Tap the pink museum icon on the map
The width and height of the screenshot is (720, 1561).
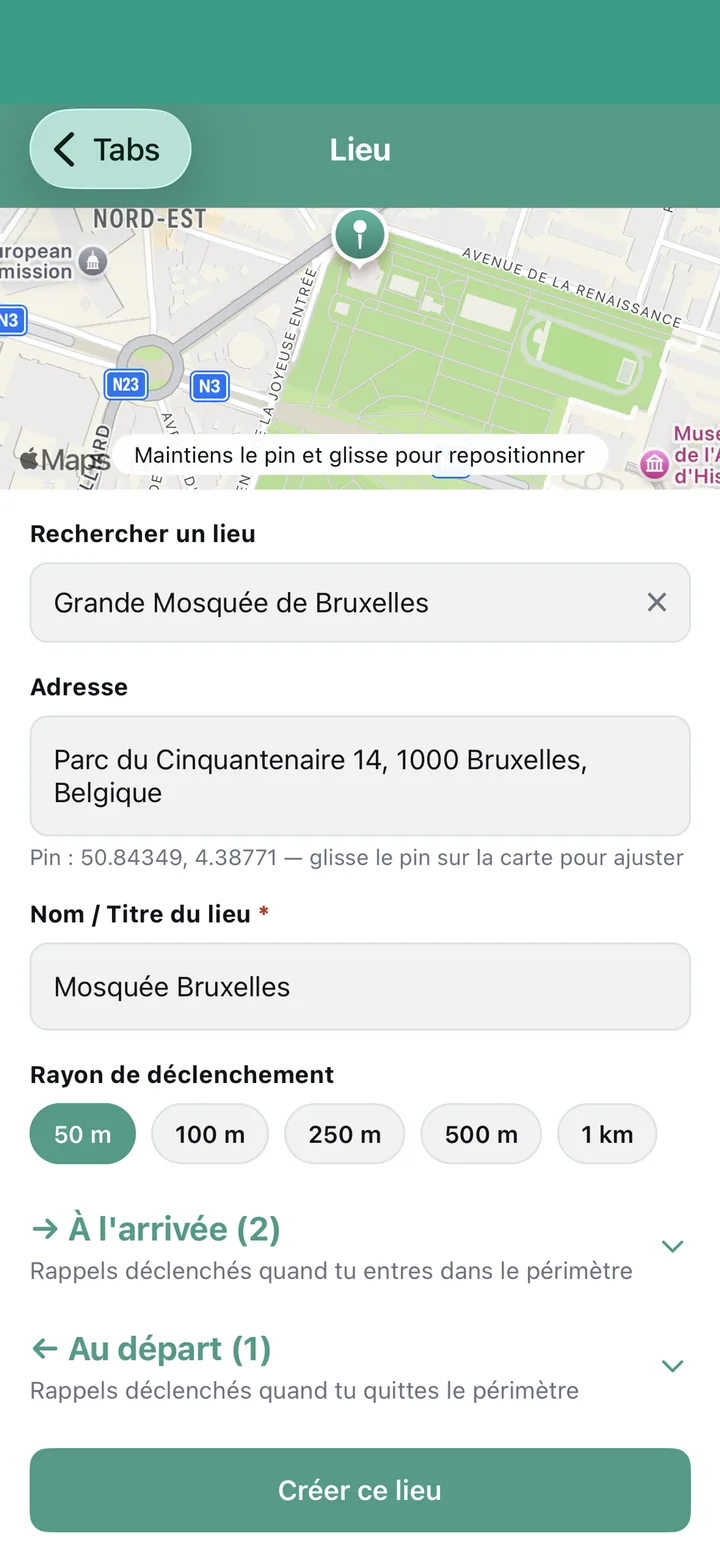656,464
